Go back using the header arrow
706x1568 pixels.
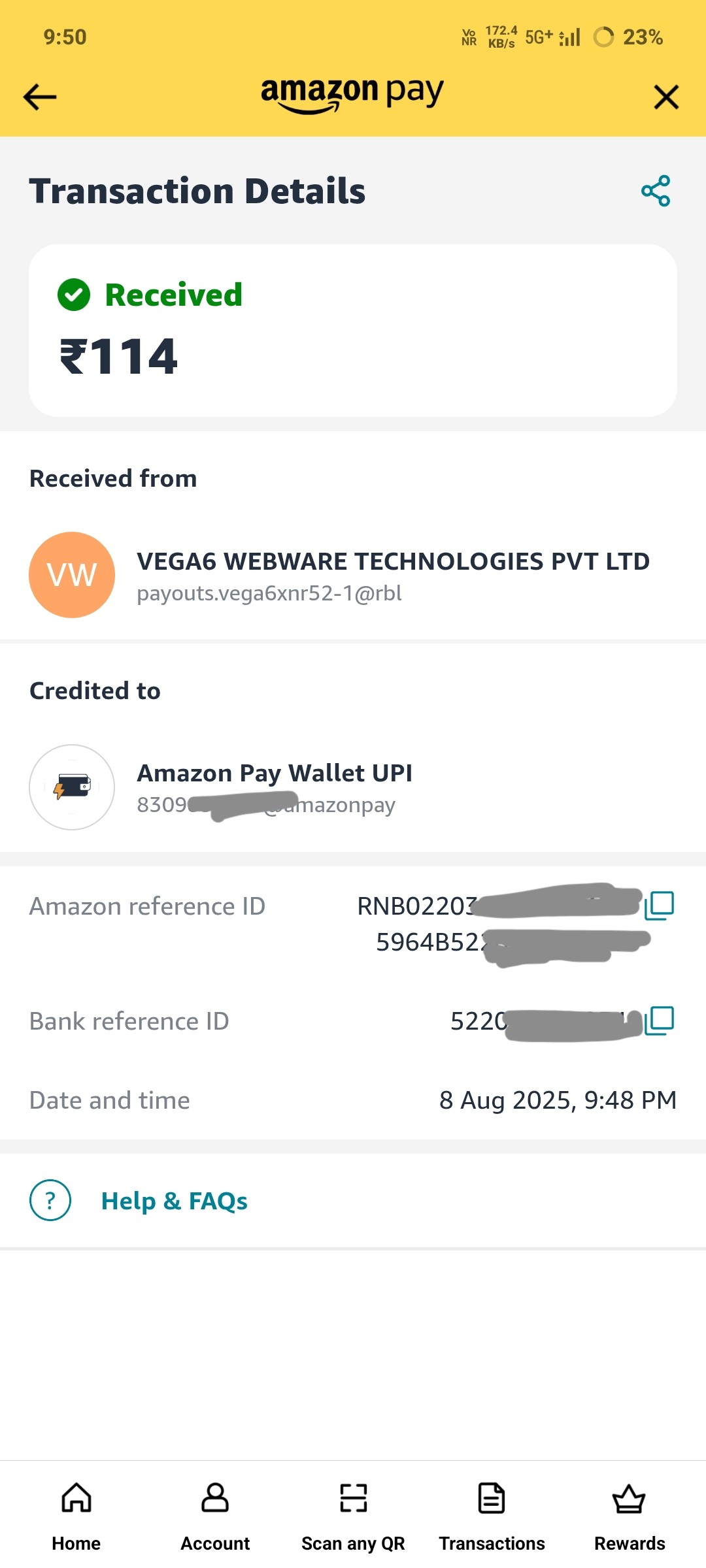40,97
